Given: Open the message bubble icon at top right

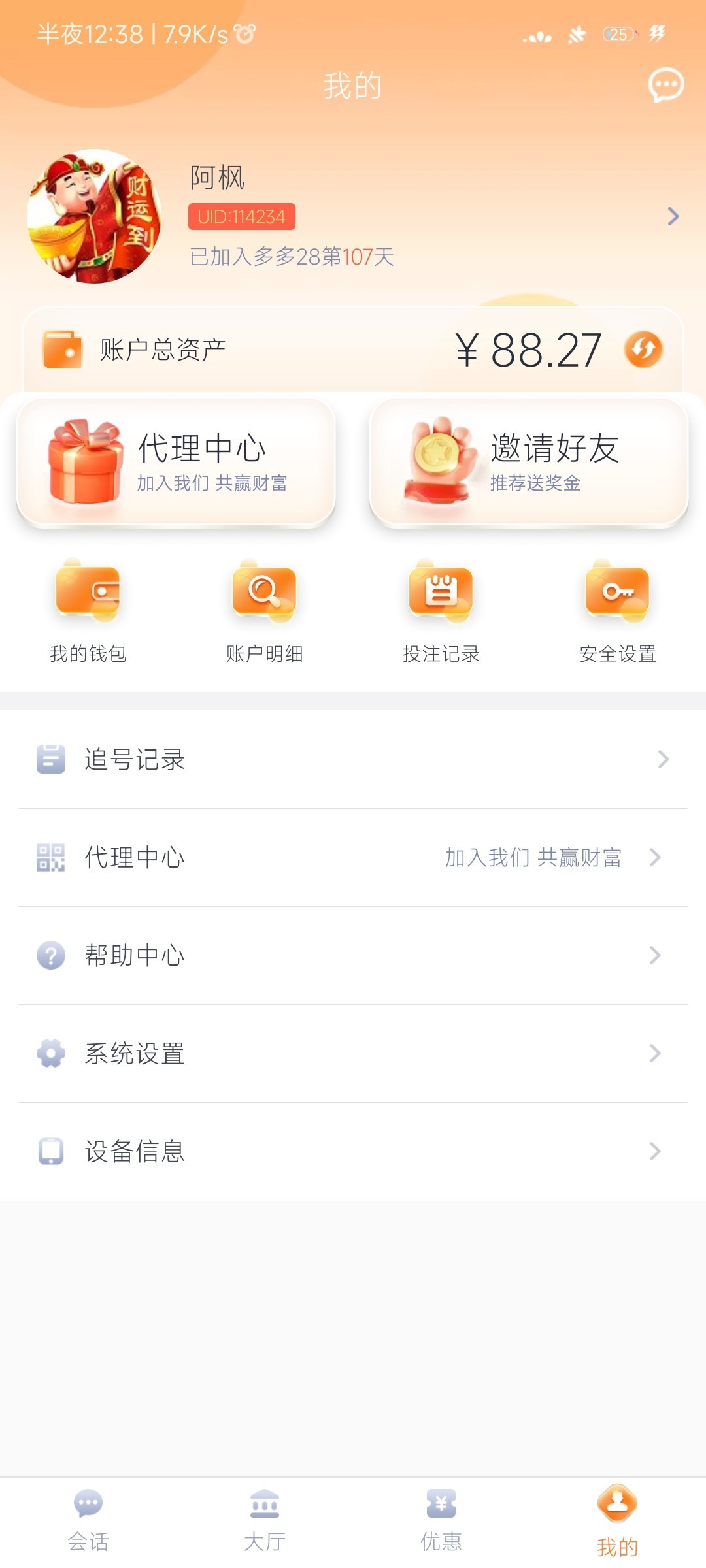Looking at the screenshot, I should click(x=665, y=86).
